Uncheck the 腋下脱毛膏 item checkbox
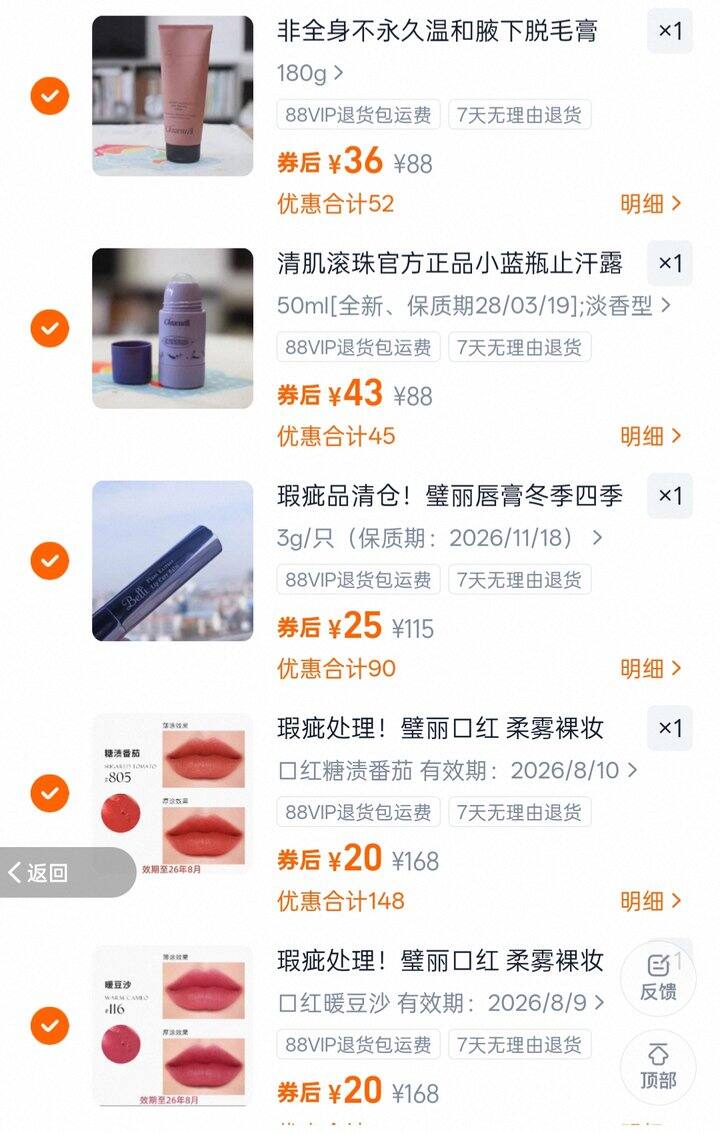 coord(49,97)
